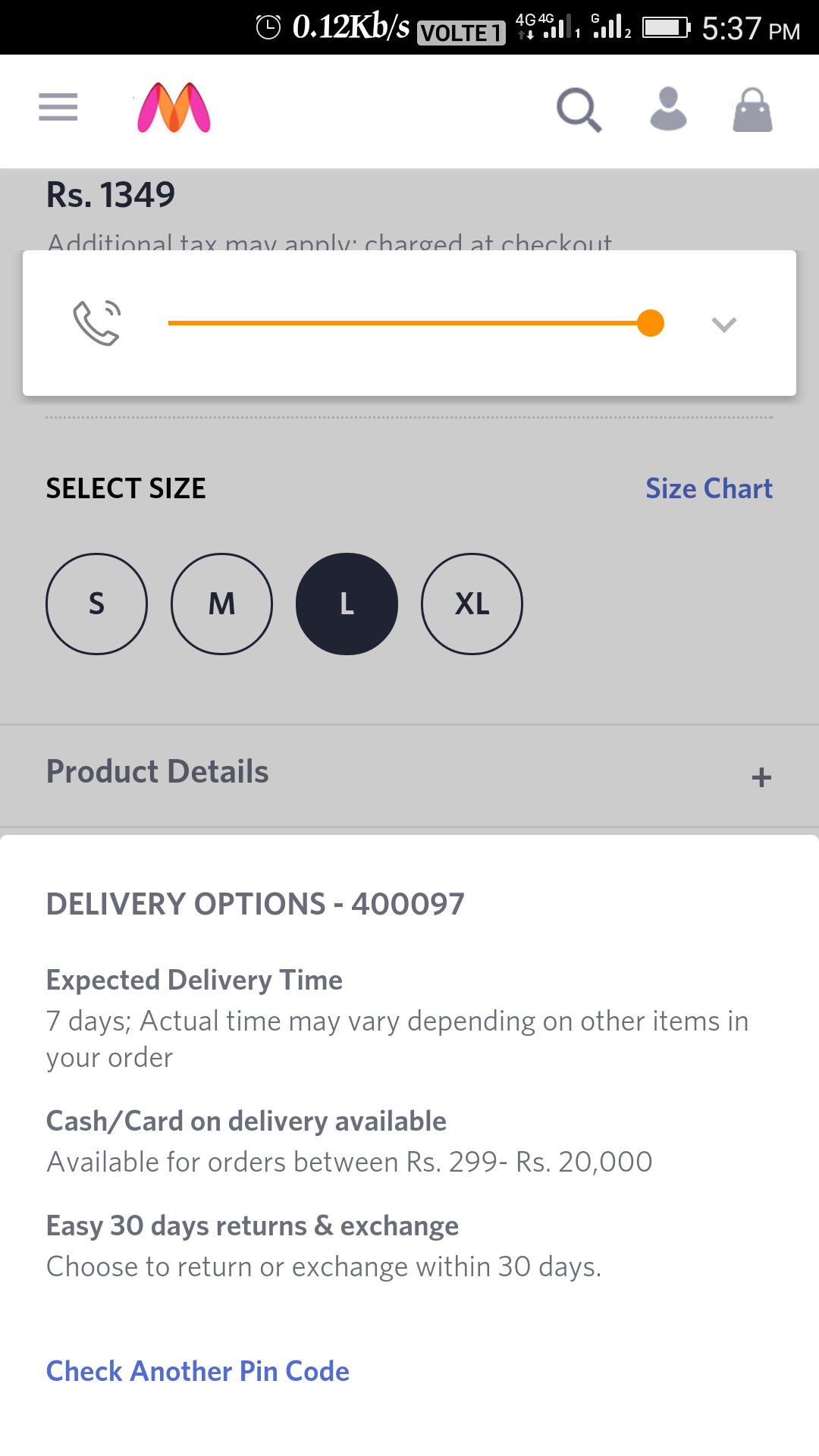Pick size XL
819x1456 pixels.
click(472, 604)
